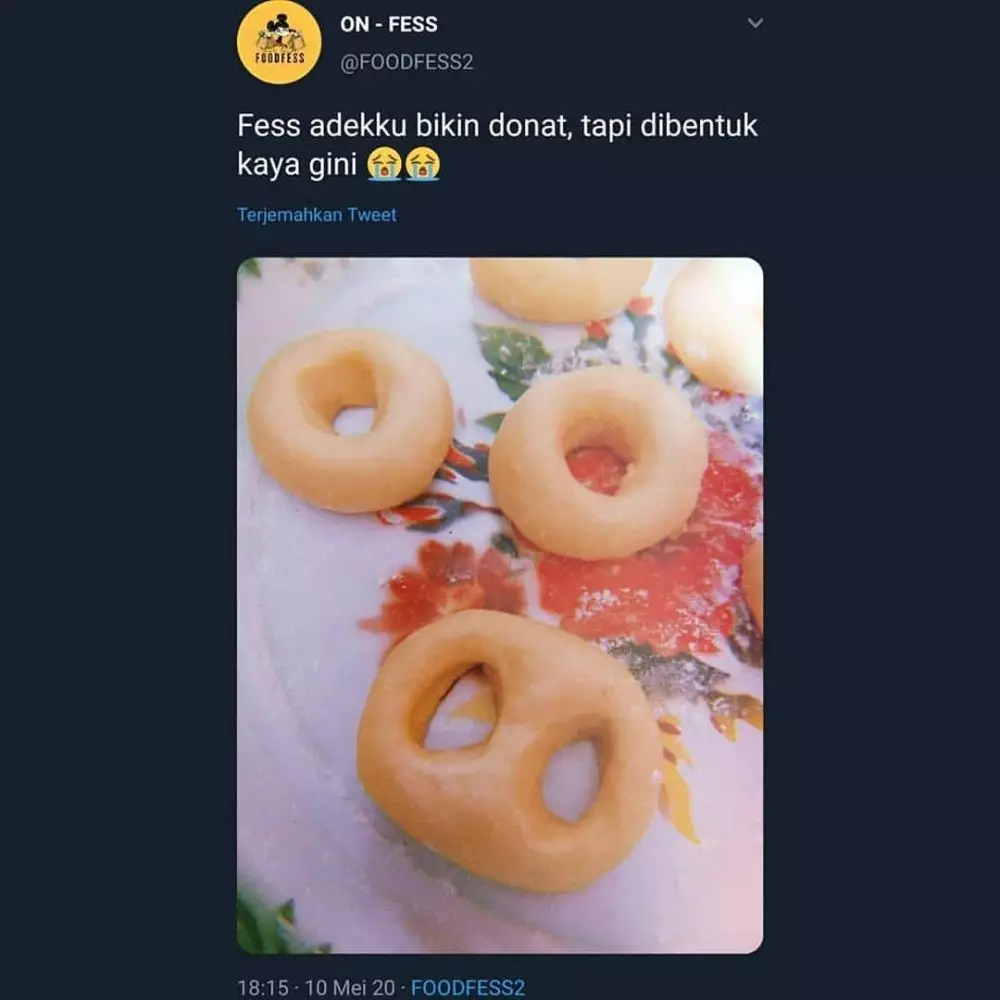Open the FOODFESS2 source link

tap(468, 988)
